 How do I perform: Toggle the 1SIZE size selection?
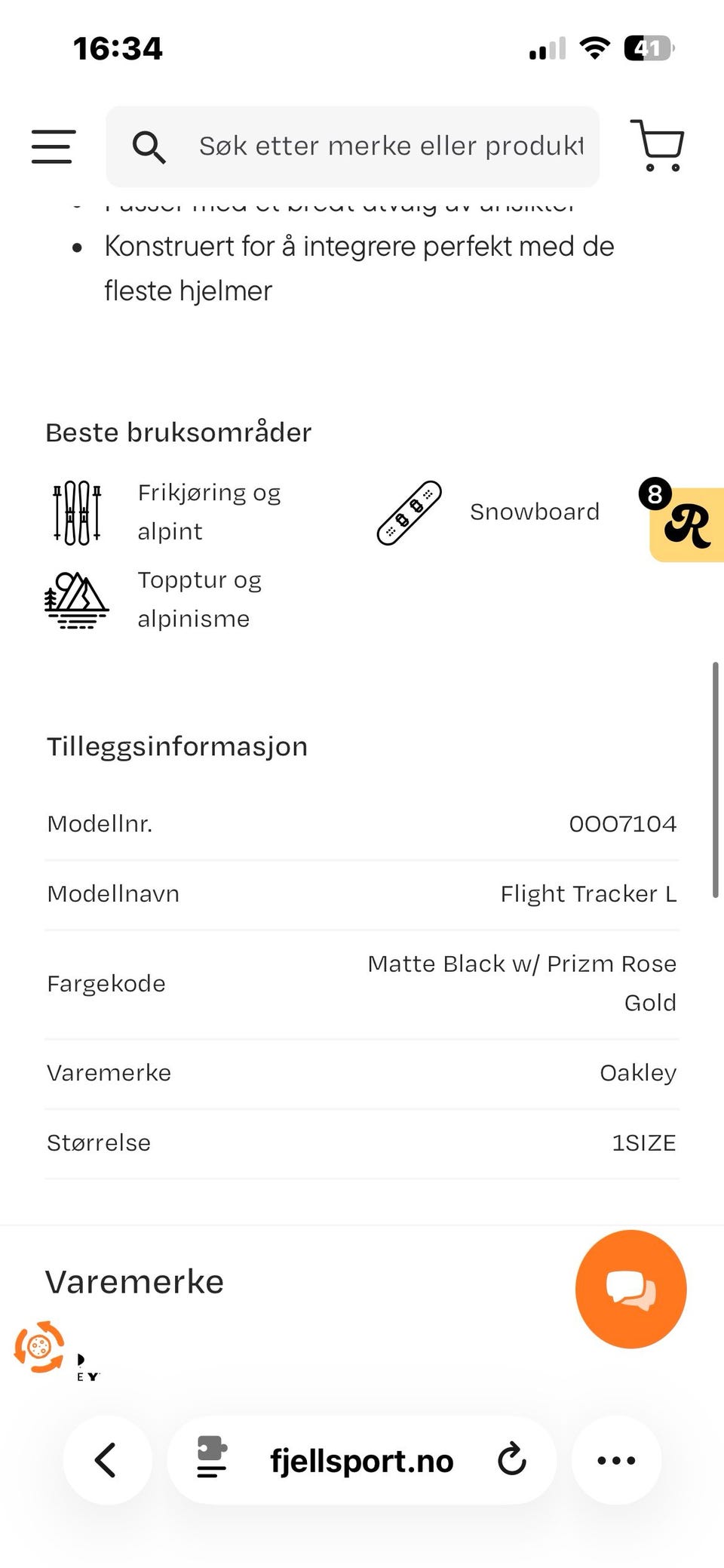[x=643, y=1142]
